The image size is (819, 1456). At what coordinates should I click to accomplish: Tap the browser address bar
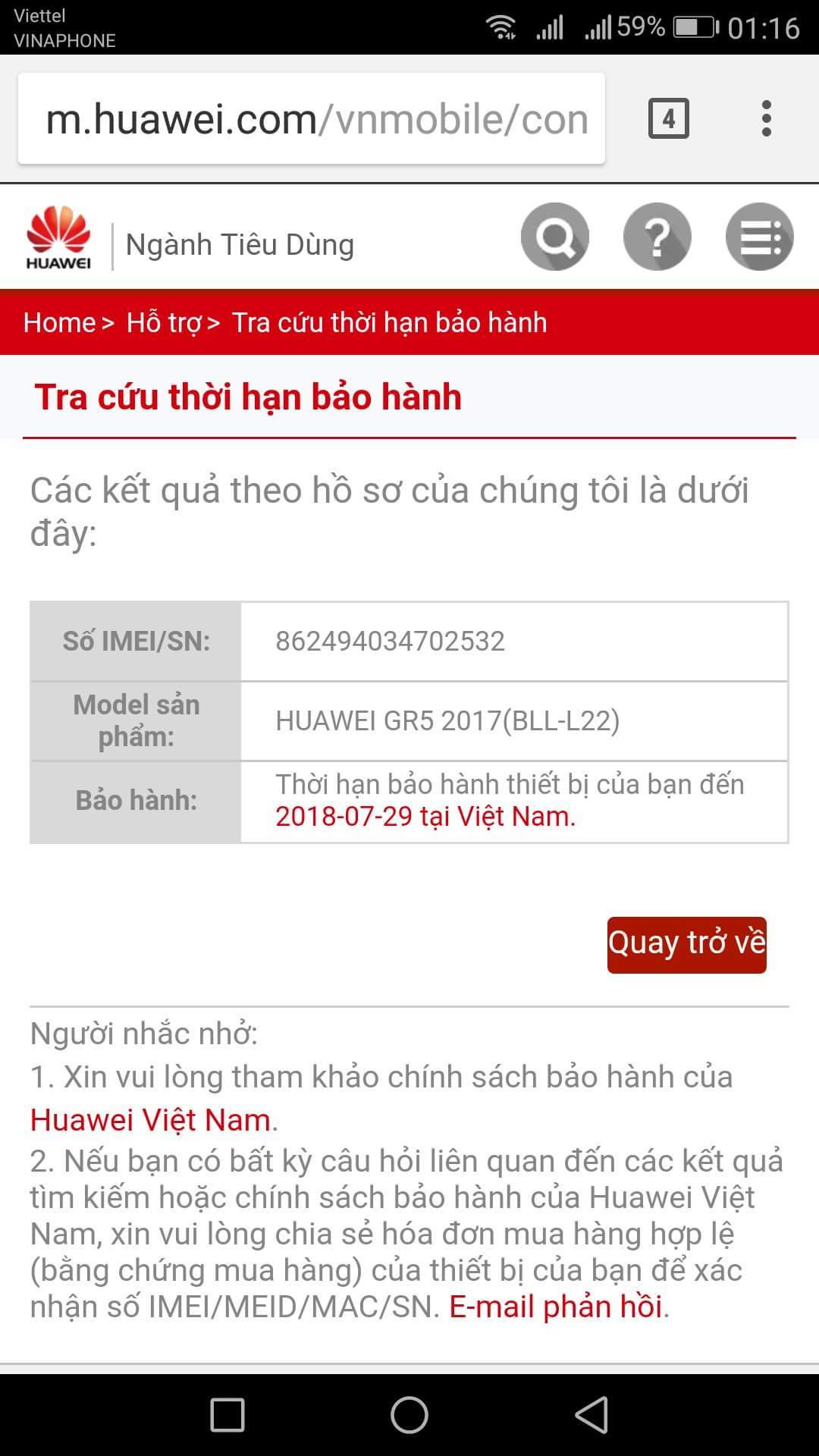tap(311, 119)
